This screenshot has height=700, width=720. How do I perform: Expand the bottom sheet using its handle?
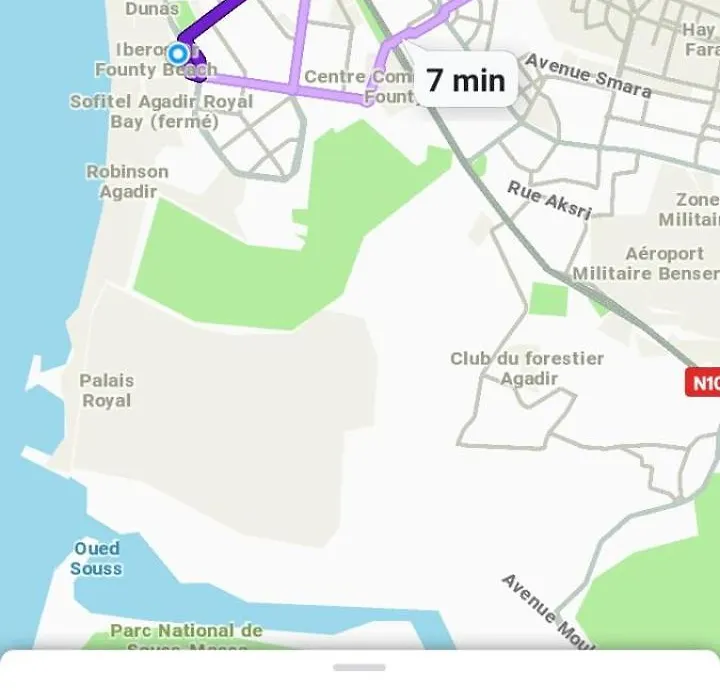click(x=359, y=667)
